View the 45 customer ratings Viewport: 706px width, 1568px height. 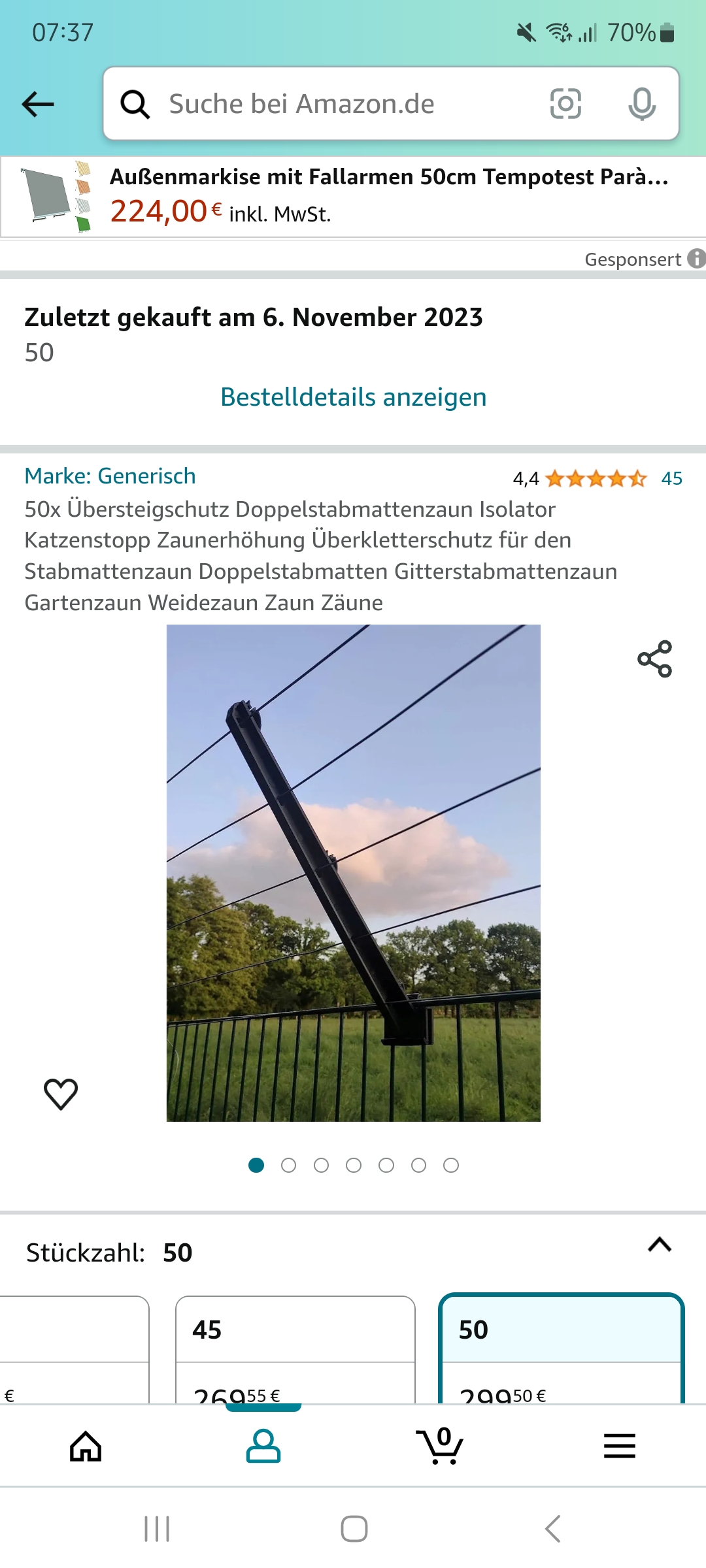click(x=671, y=478)
